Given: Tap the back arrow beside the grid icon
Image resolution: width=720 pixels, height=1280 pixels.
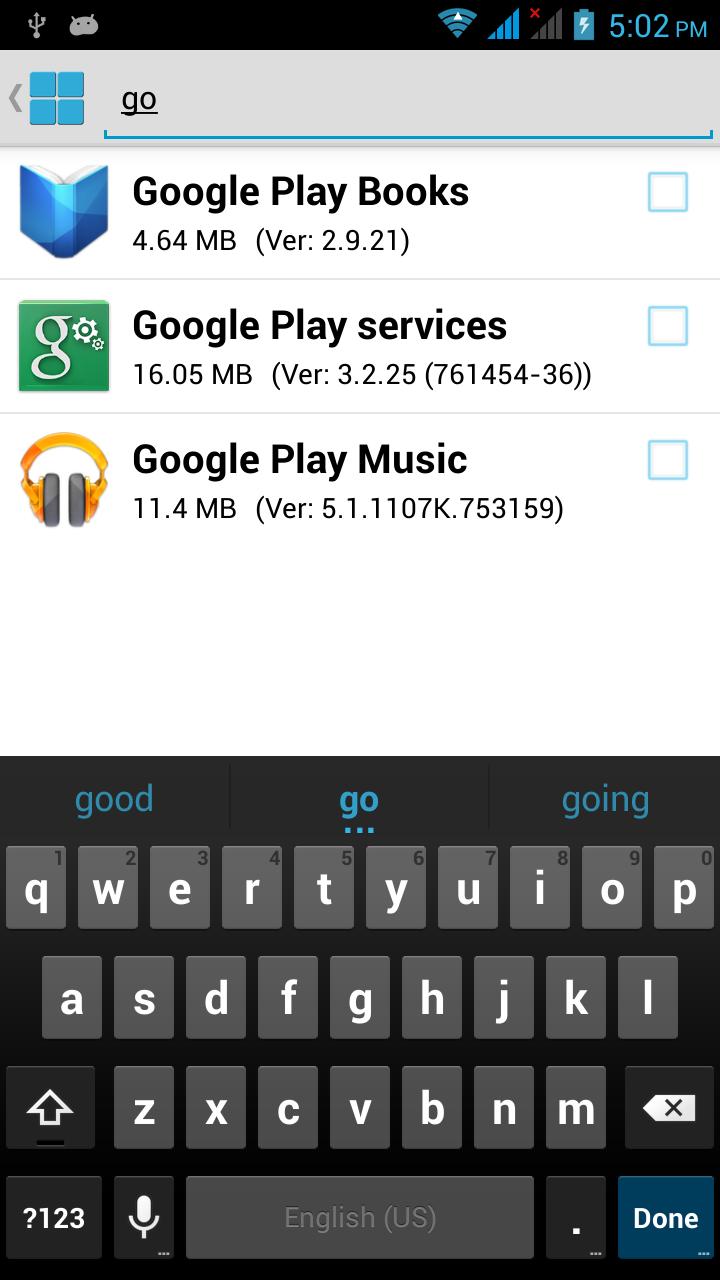Looking at the screenshot, I should click(14, 97).
